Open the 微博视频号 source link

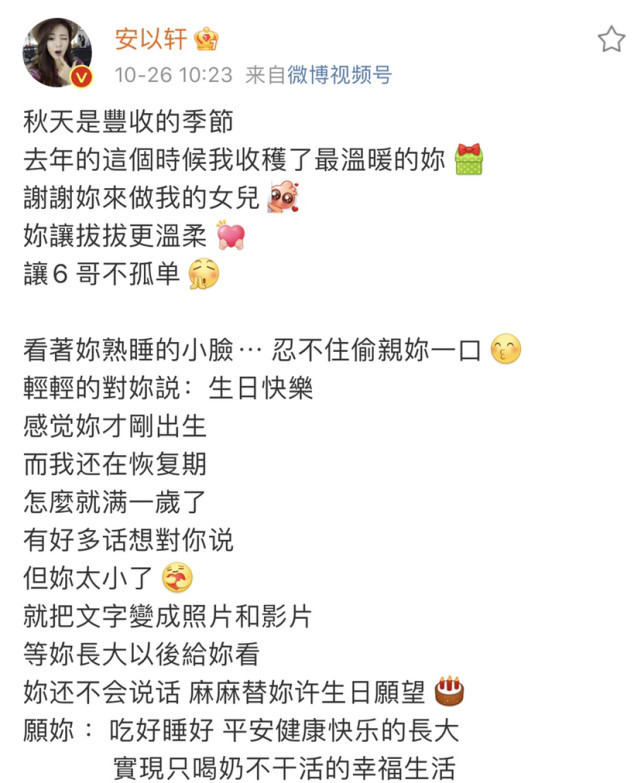pos(339,75)
